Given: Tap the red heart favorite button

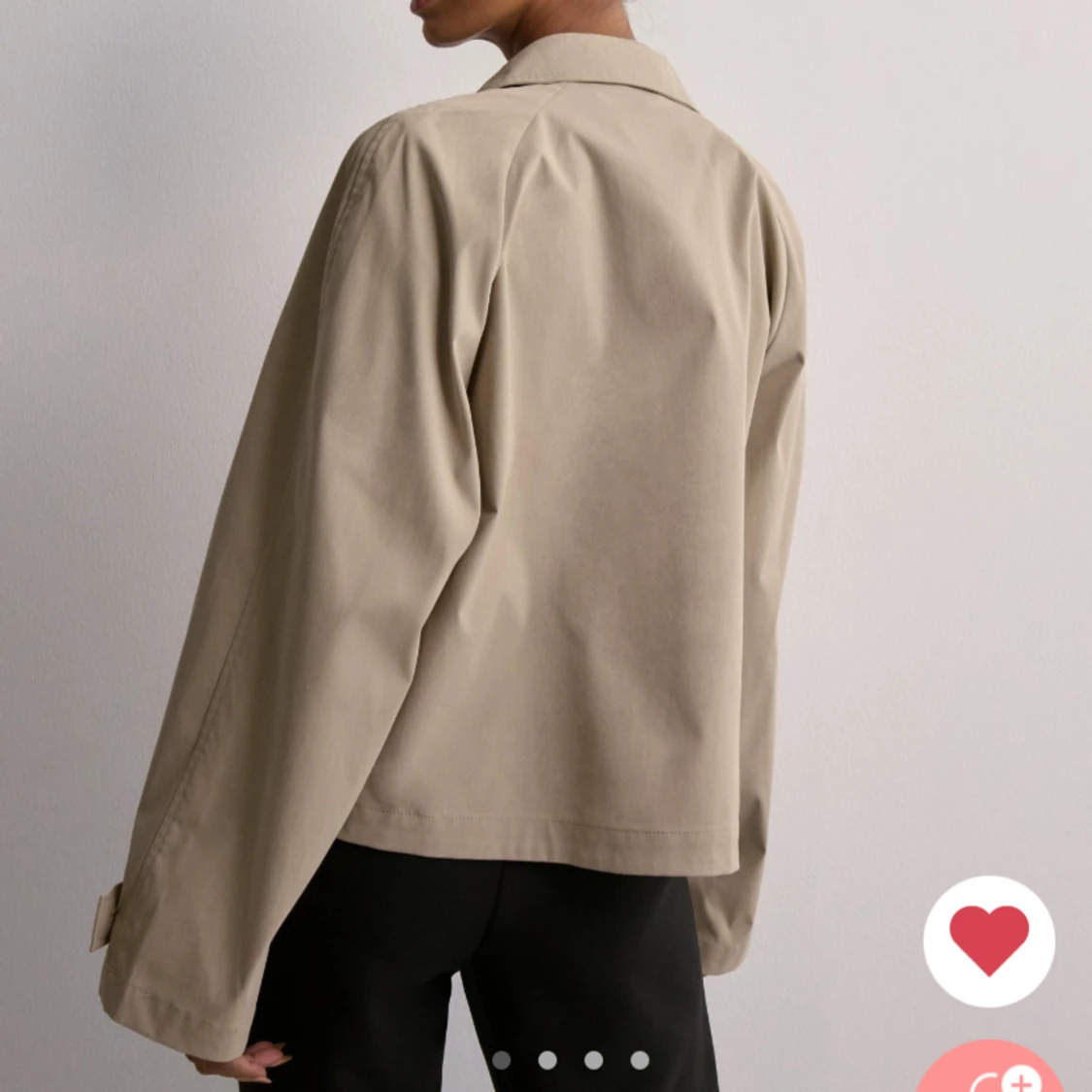Looking at the screenshot, I should (x=988, y=941).
